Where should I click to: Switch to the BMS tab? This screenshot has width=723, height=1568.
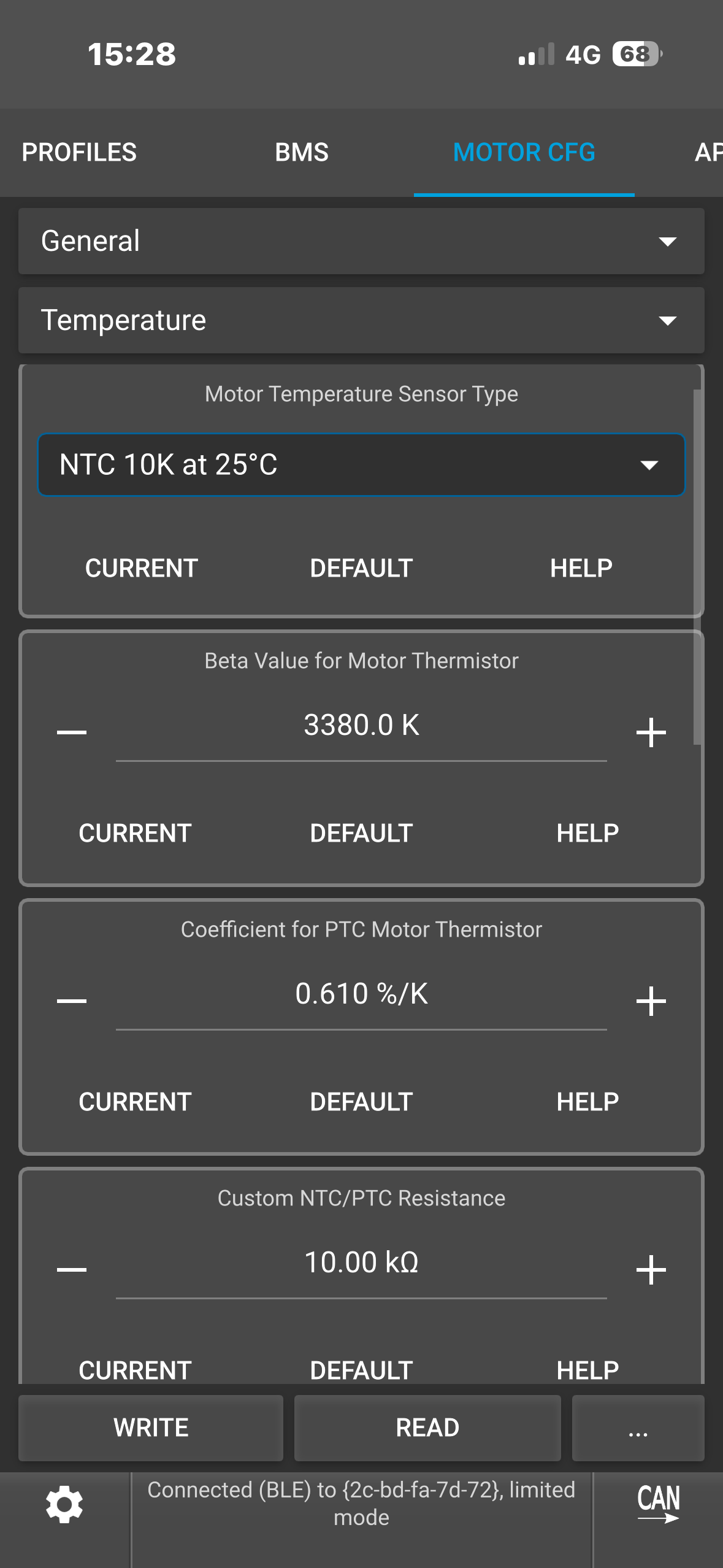pos(302,152)
